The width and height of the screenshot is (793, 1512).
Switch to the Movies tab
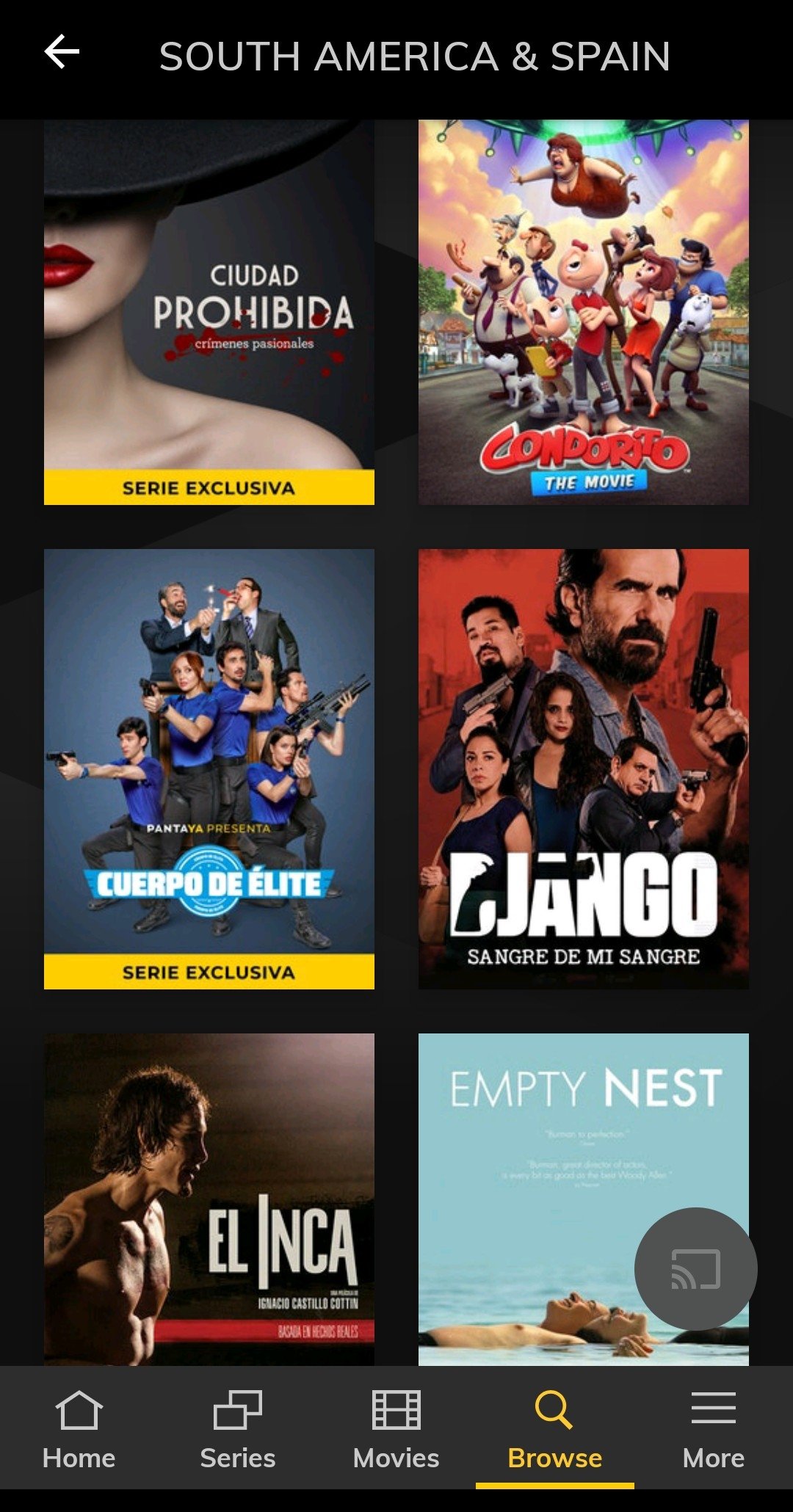pyautogui.click(x=396, y=1428)
